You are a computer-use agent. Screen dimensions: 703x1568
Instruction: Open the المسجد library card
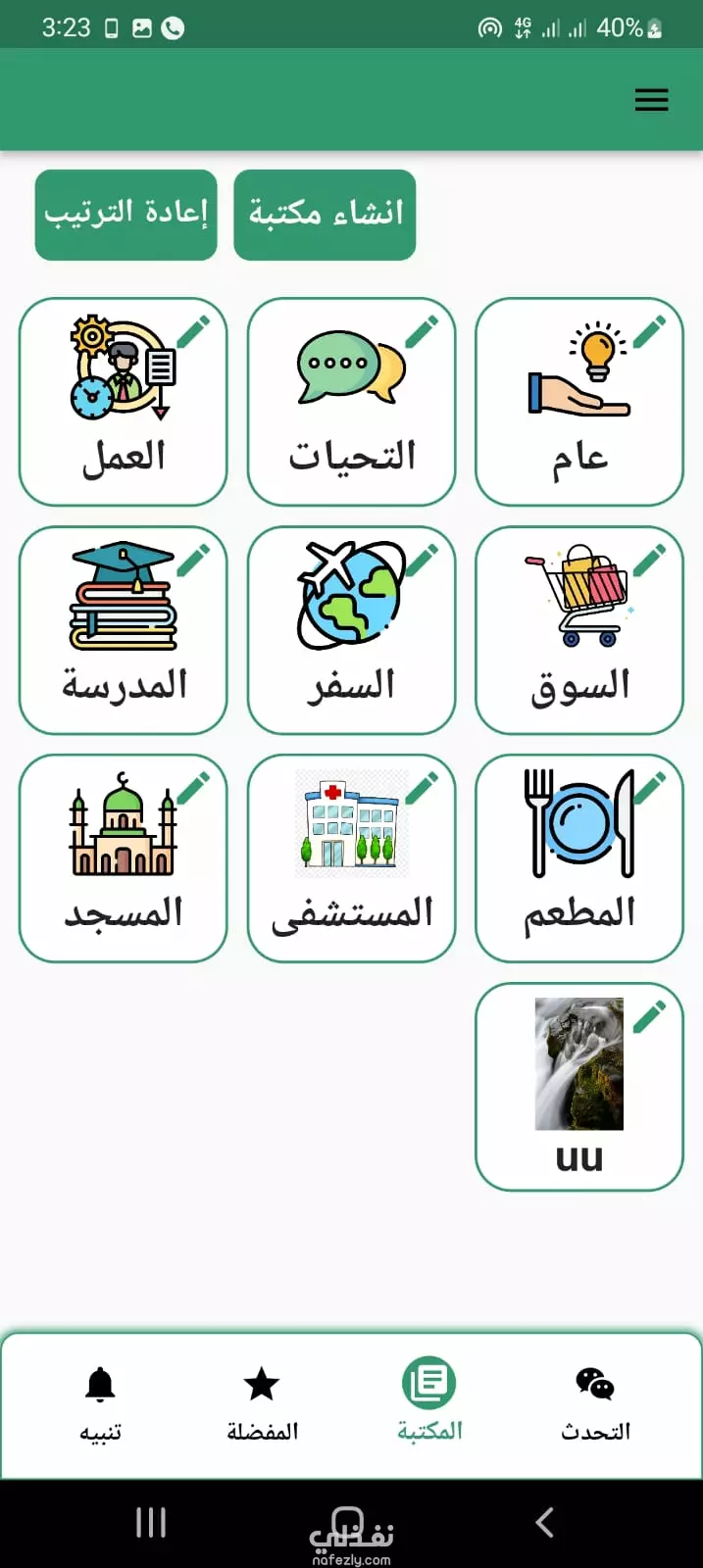(123, 858)
